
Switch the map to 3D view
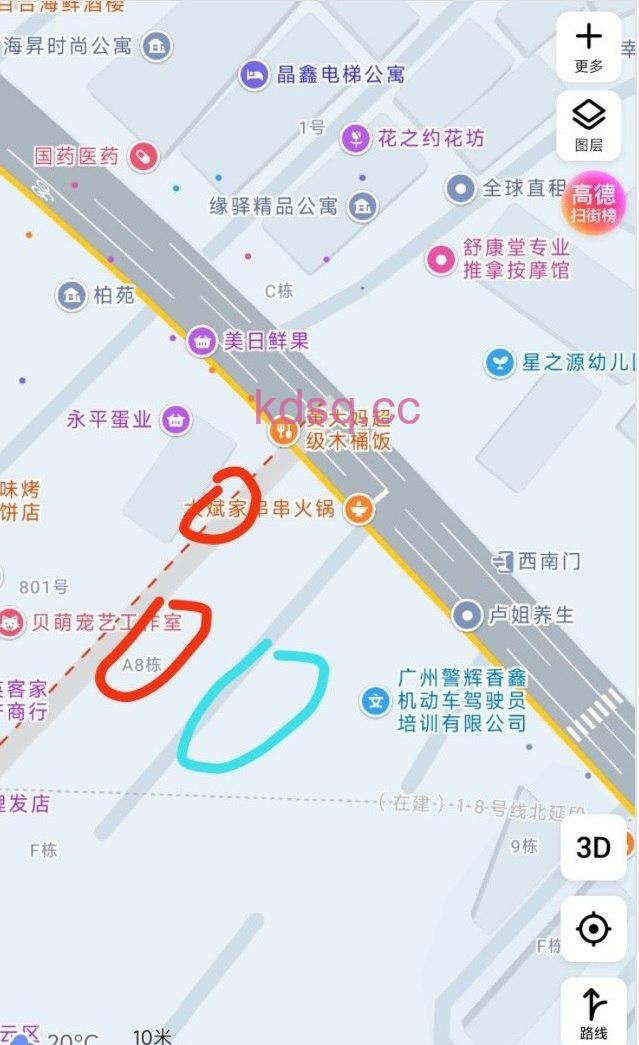pyautogui.click(x=593, y=848)
